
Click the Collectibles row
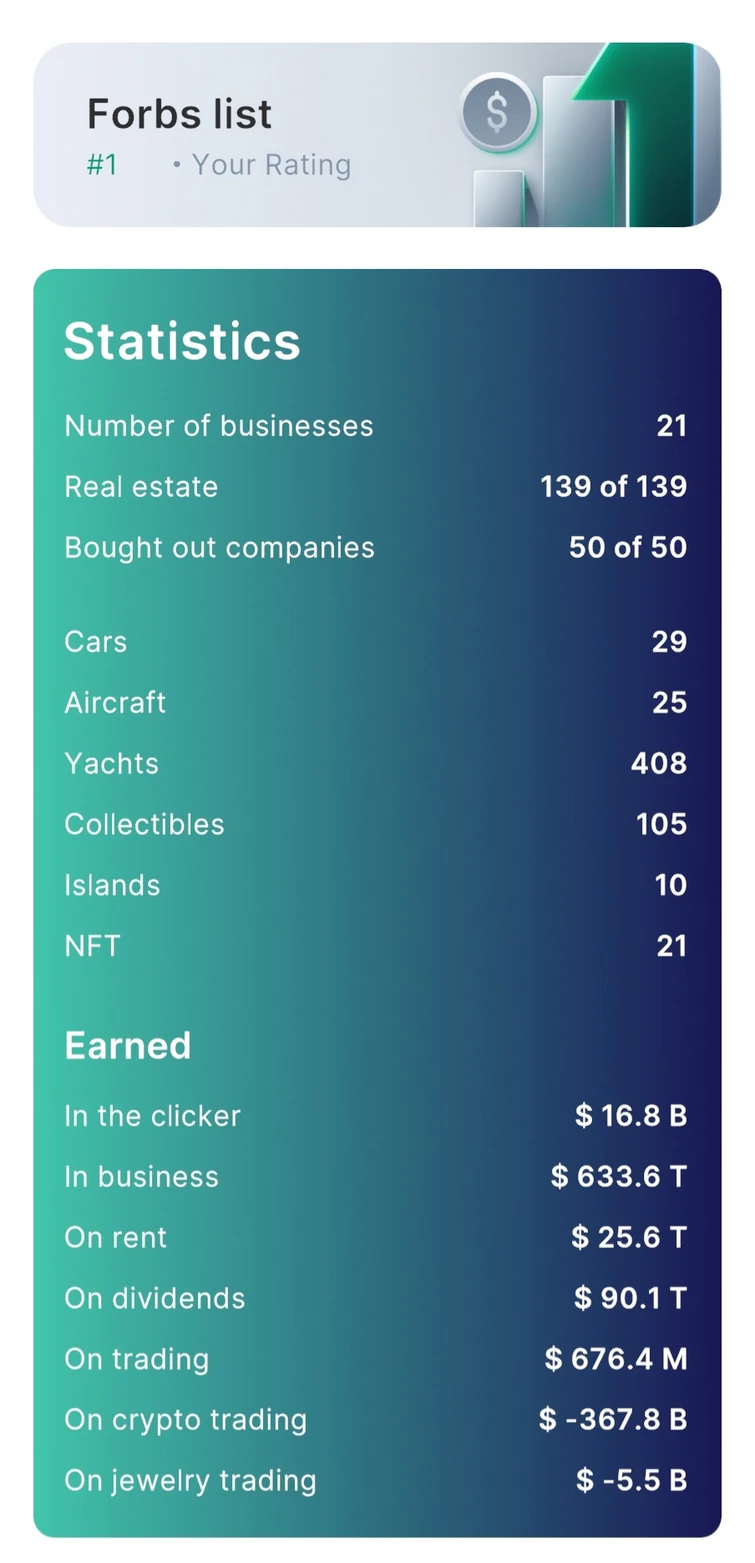(x=375, y=824)
